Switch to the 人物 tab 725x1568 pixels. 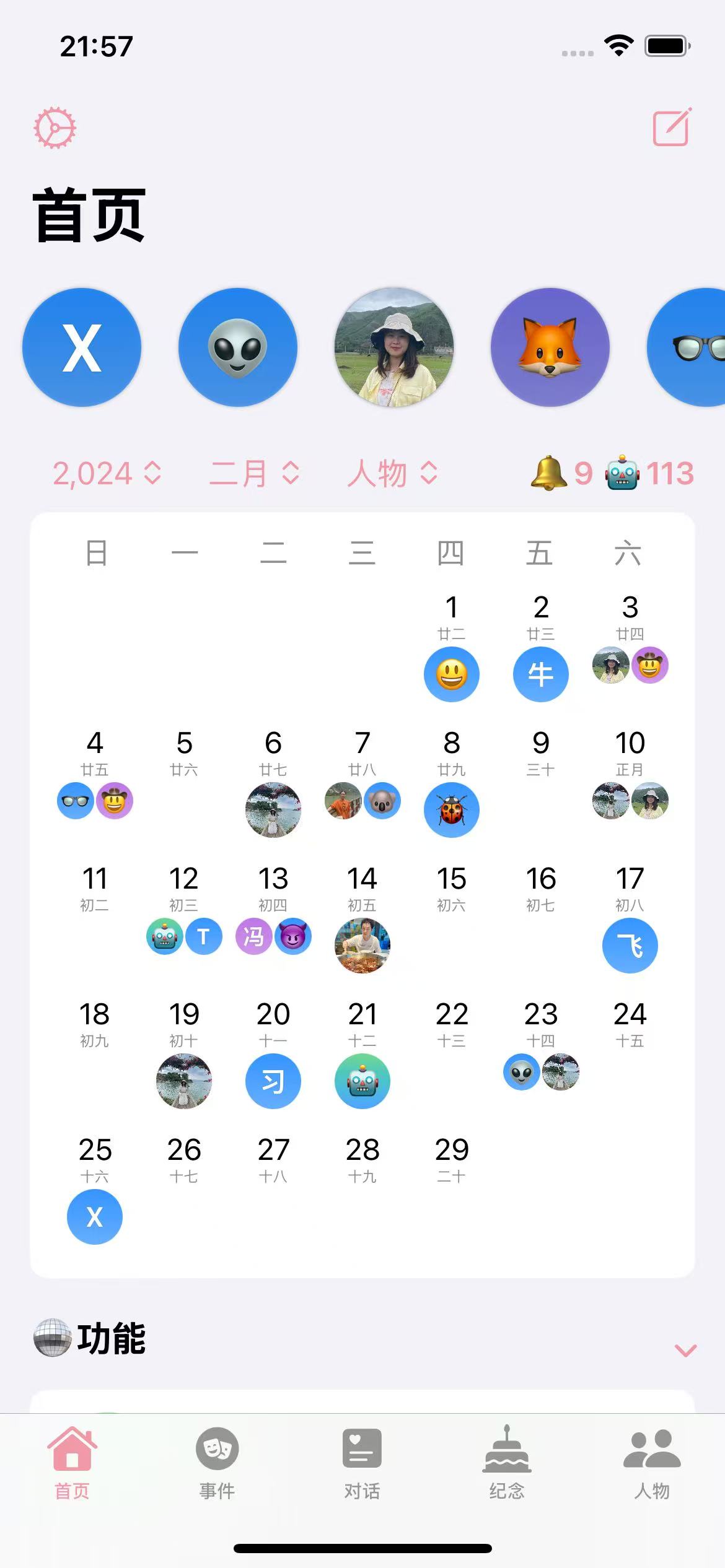[x=652, y=1464]
